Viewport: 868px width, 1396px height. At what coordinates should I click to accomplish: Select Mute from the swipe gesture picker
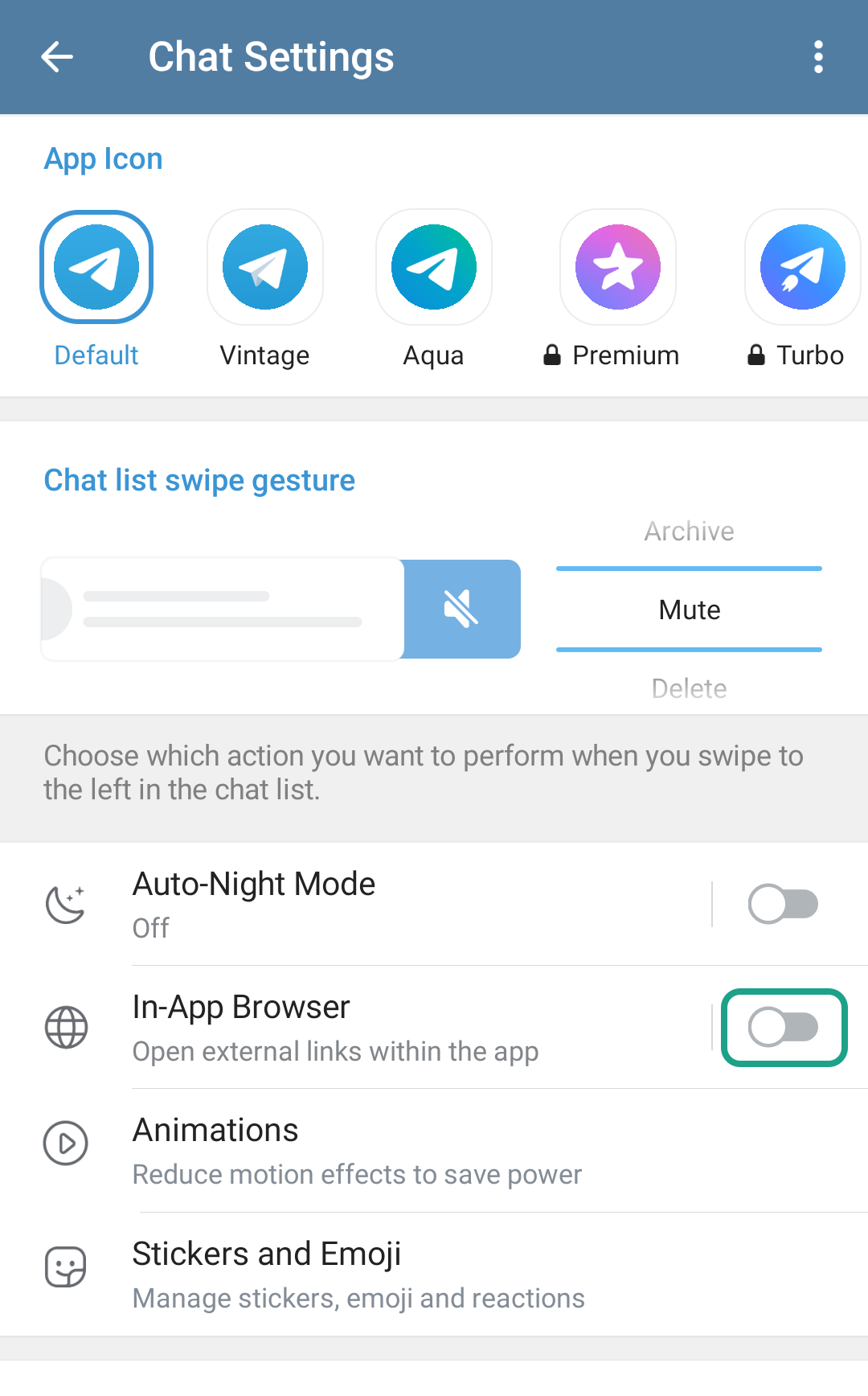pos(688,610)
